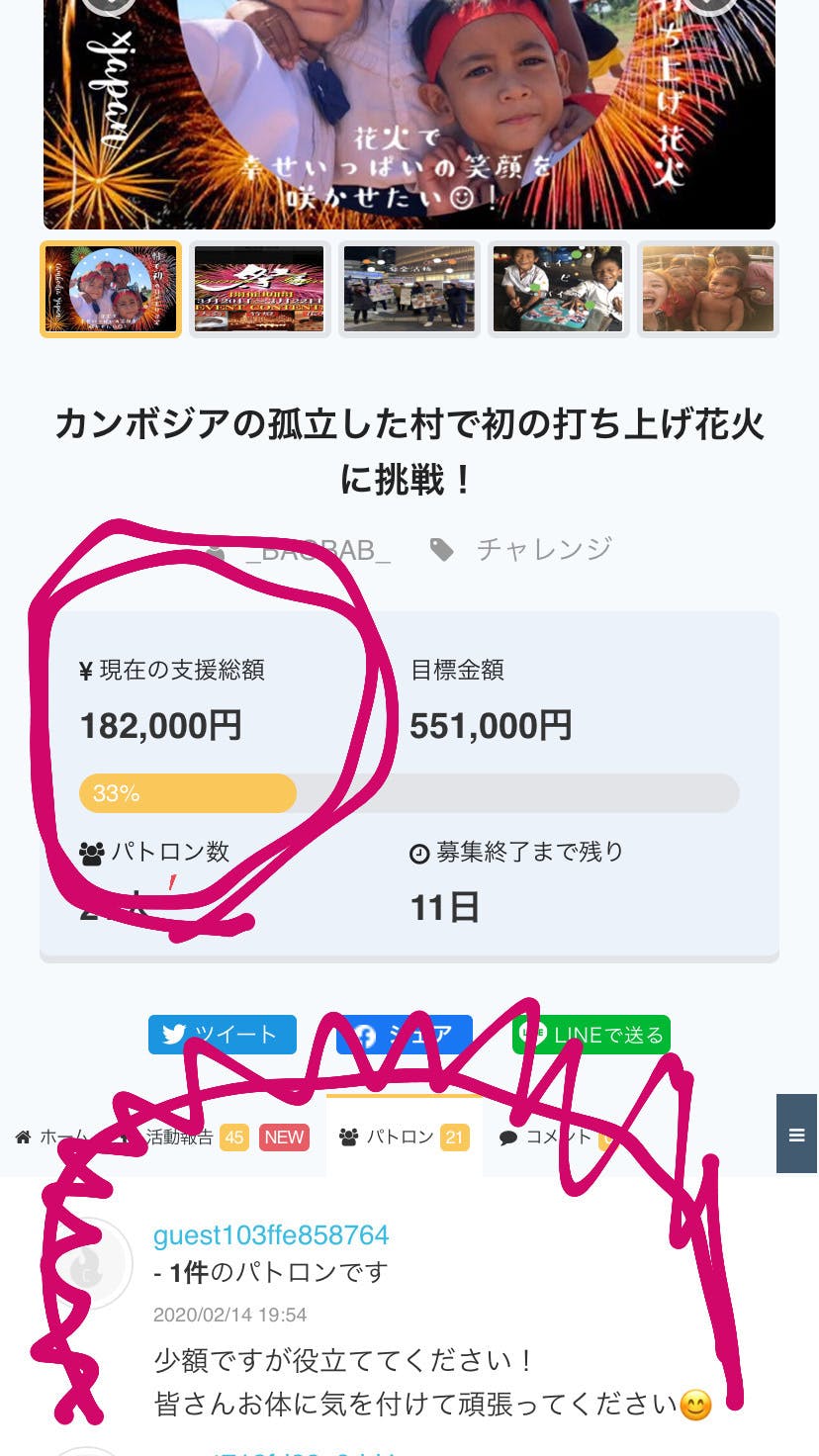This screenshot has height=1456, width=819.
Task: Open guest103ffe858764 patron profile
Action: point(271,1235)
